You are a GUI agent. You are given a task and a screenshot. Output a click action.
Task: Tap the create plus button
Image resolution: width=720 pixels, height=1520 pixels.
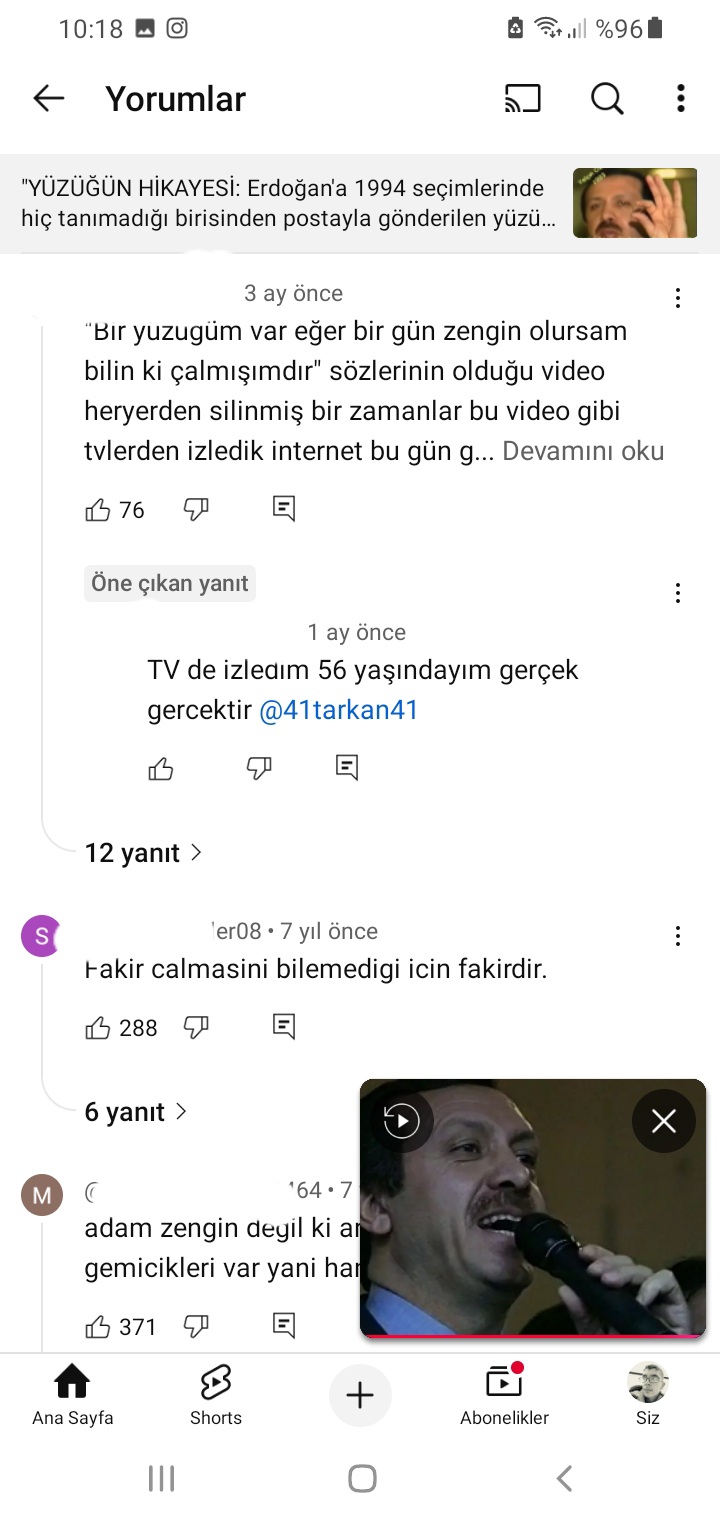tap(360, 1396)
